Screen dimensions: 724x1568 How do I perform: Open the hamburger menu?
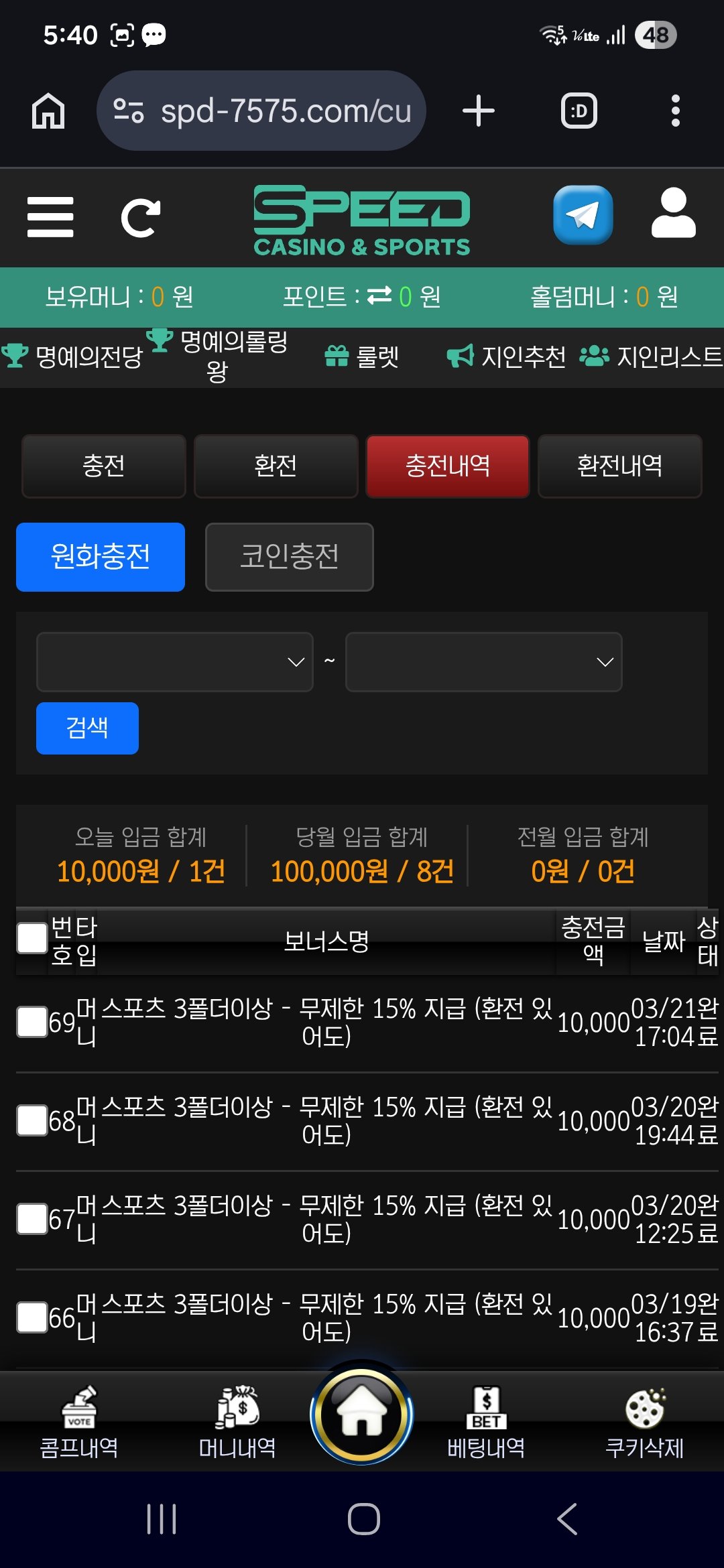tap(50, 217)
